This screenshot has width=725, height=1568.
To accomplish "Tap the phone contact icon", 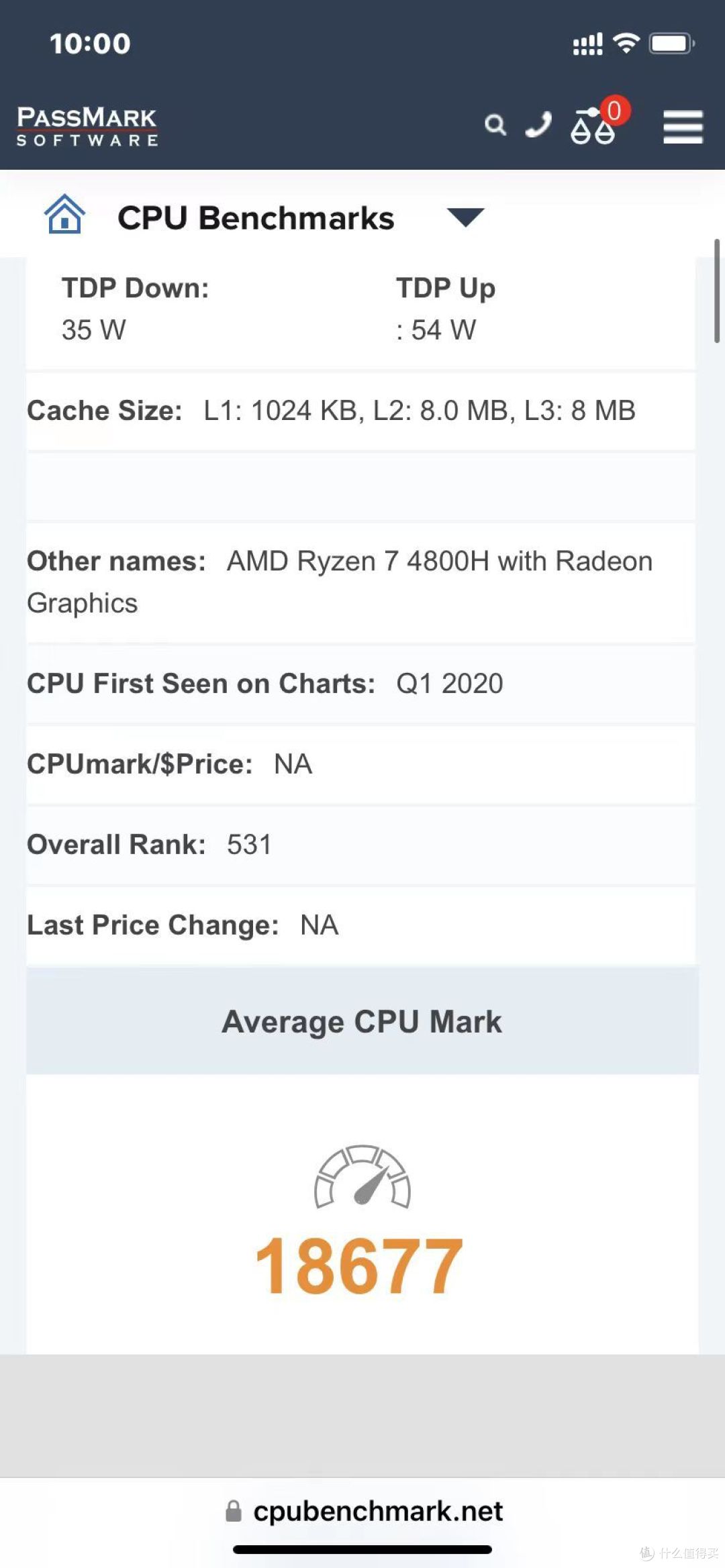I will (538, 124).
